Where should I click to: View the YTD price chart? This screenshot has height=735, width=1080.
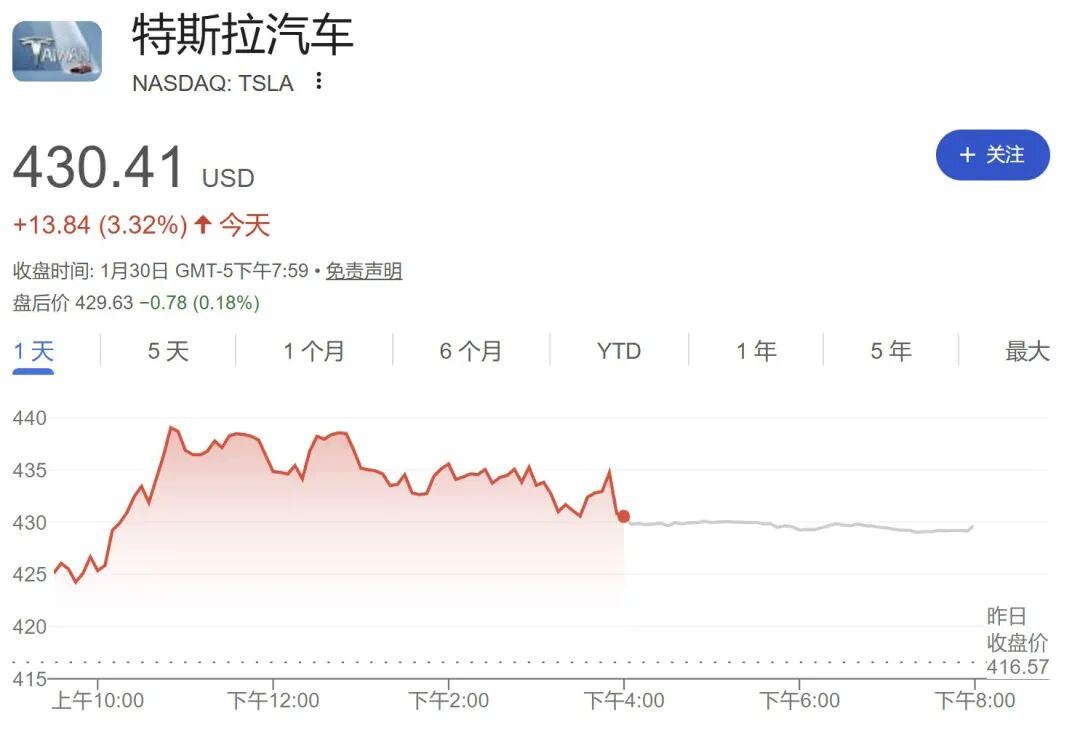pos(618,351)
